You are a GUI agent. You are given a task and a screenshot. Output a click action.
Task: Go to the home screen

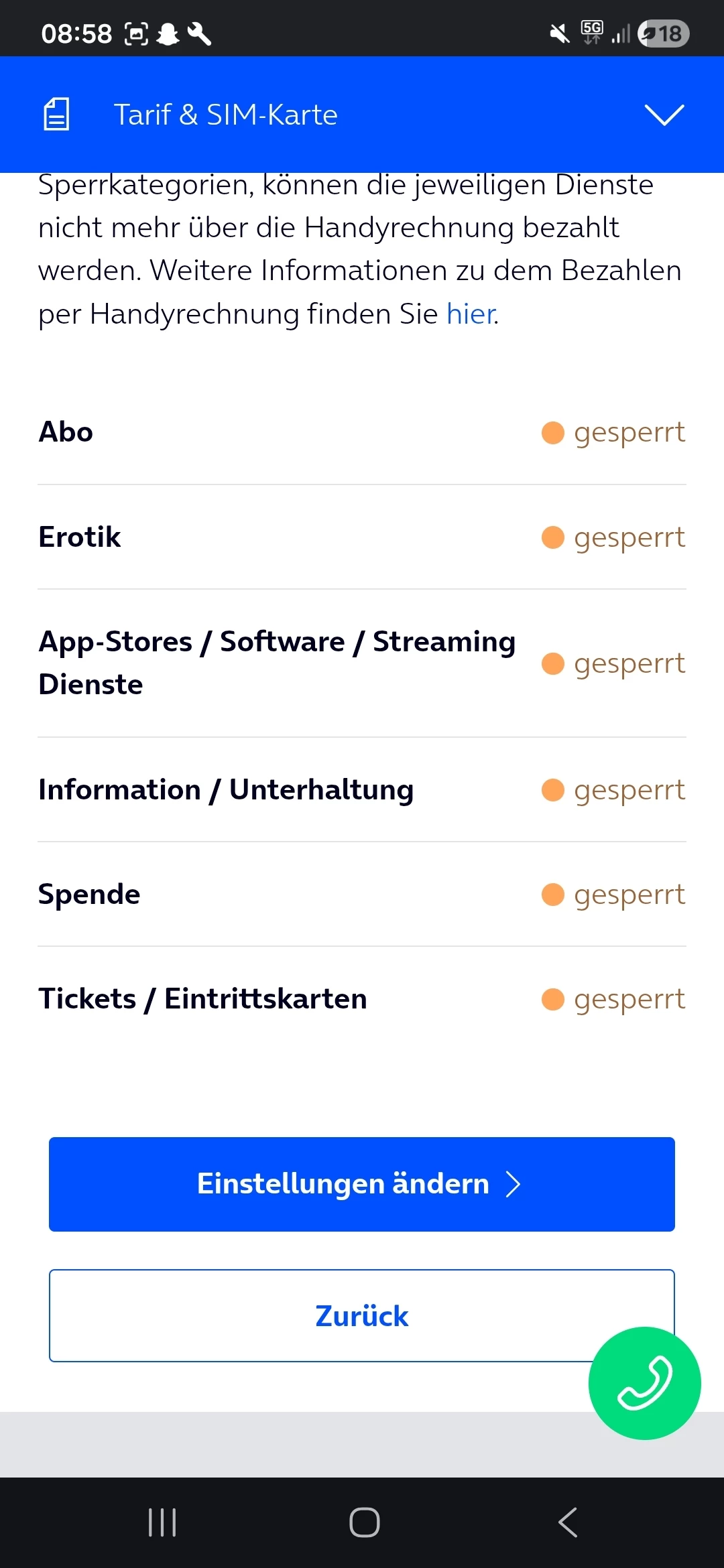(364, 1522)
